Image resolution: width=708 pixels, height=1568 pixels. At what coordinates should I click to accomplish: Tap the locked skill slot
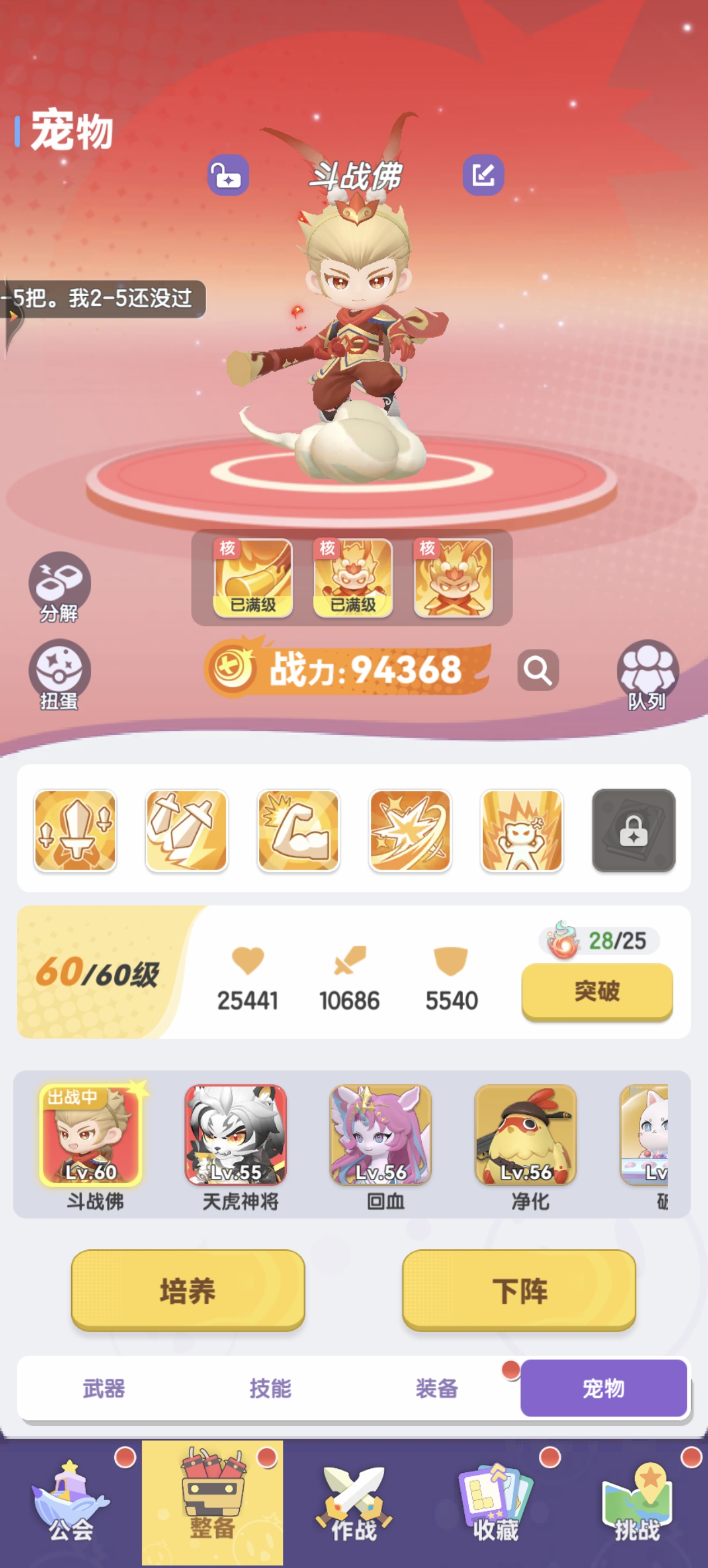(x=633, y=830)
